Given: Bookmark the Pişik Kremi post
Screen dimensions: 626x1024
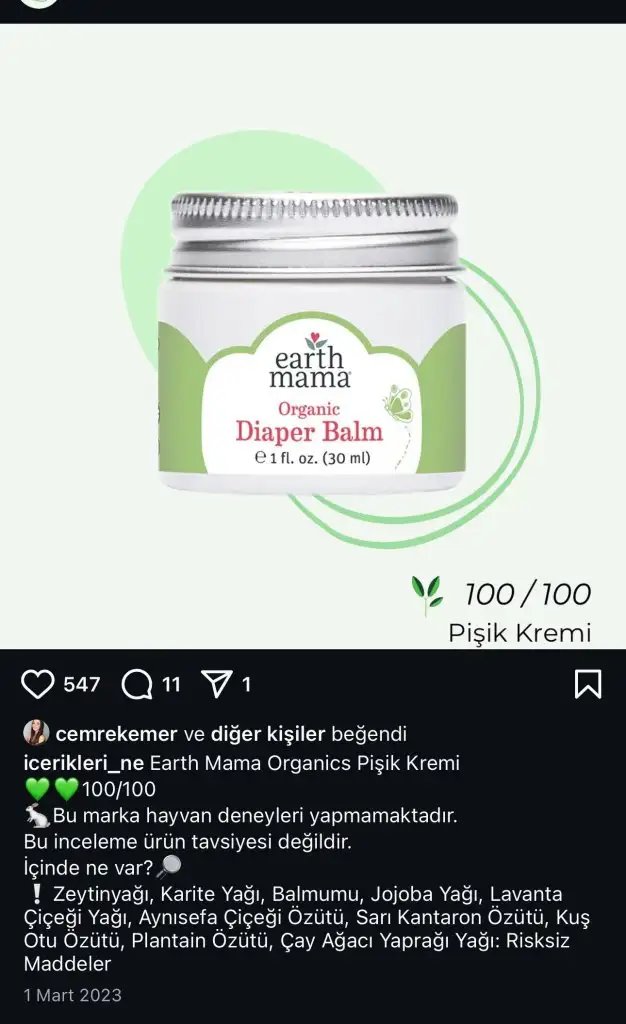Looking at the screenshot, I should click(587, 684).
